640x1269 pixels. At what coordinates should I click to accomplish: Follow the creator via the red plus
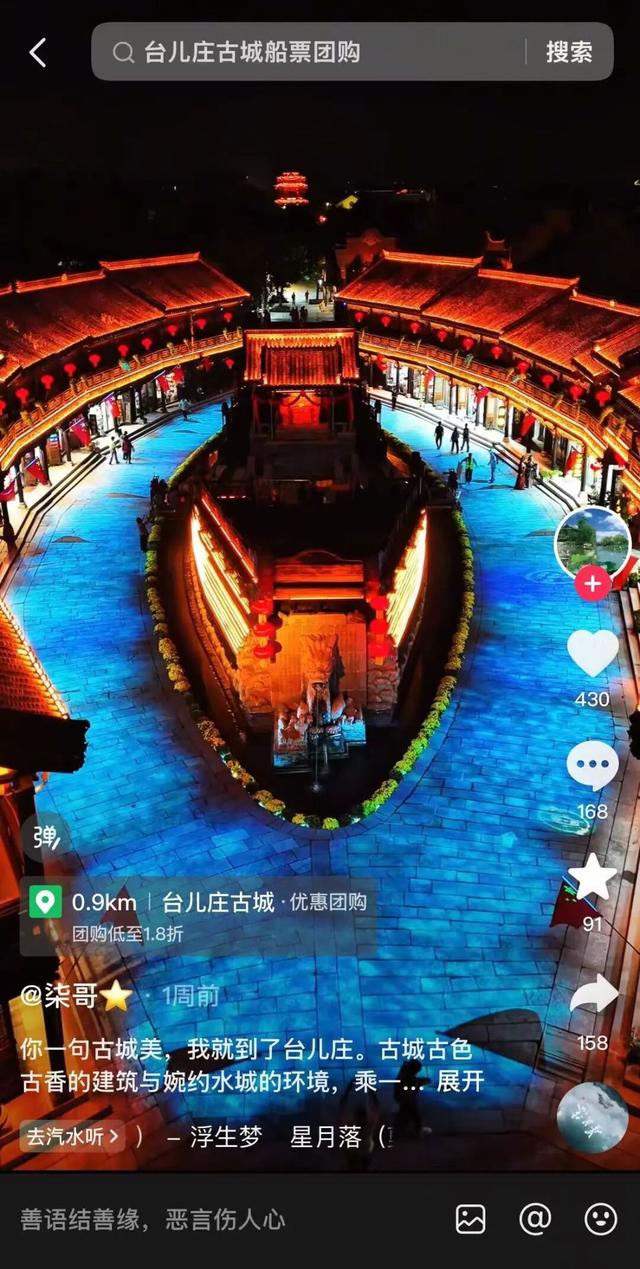point(592,583)
